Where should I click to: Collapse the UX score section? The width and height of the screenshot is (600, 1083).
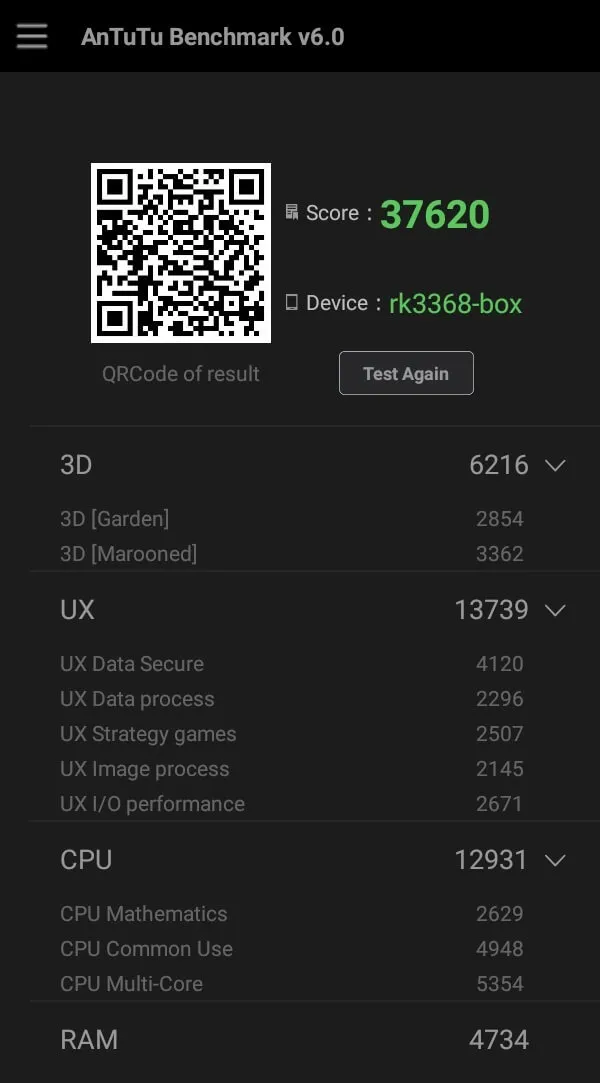[x=555, y=610]
